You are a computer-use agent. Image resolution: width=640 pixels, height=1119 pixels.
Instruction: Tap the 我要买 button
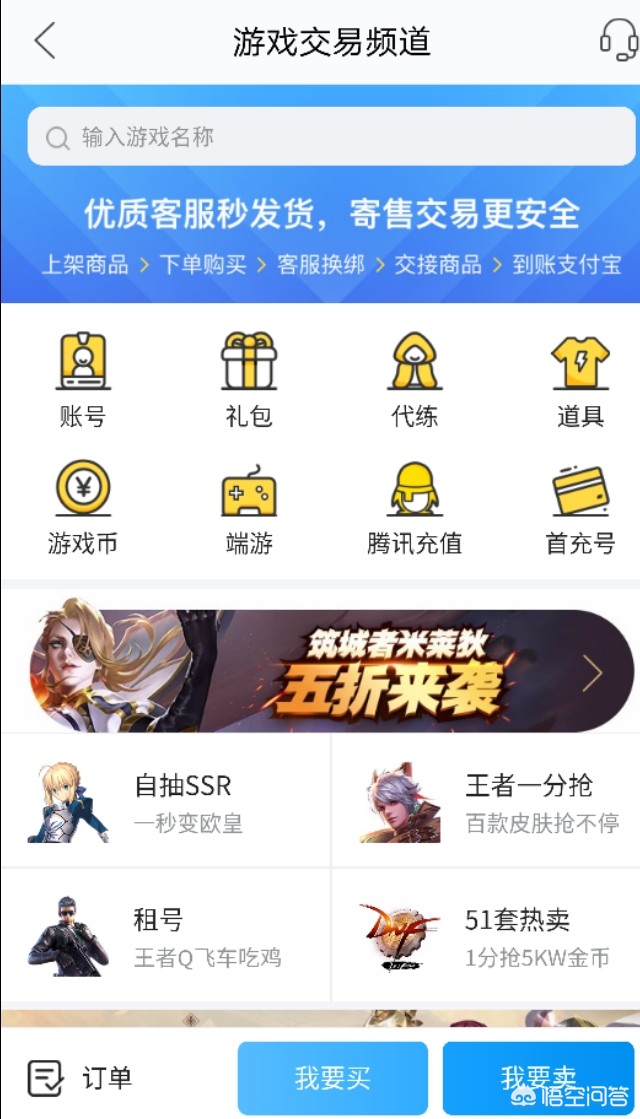[332, 1078]
